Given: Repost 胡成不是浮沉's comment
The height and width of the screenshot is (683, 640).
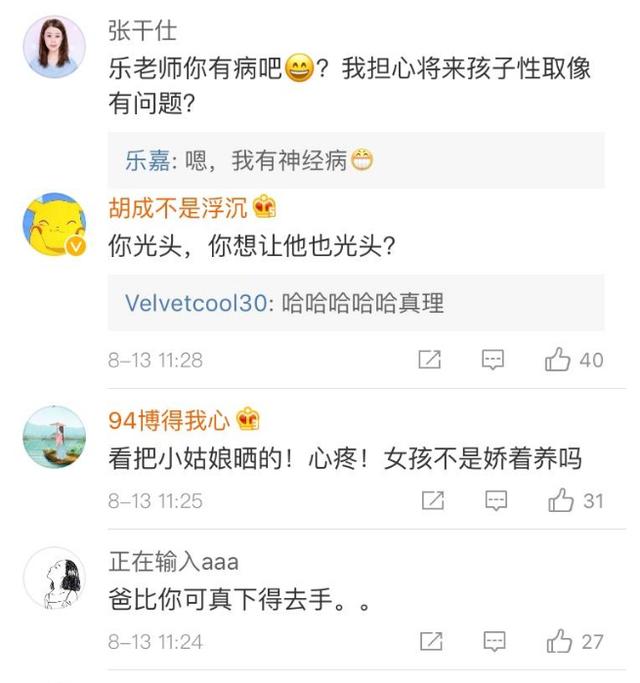Looking at the screenshot, I should [430, 360].
